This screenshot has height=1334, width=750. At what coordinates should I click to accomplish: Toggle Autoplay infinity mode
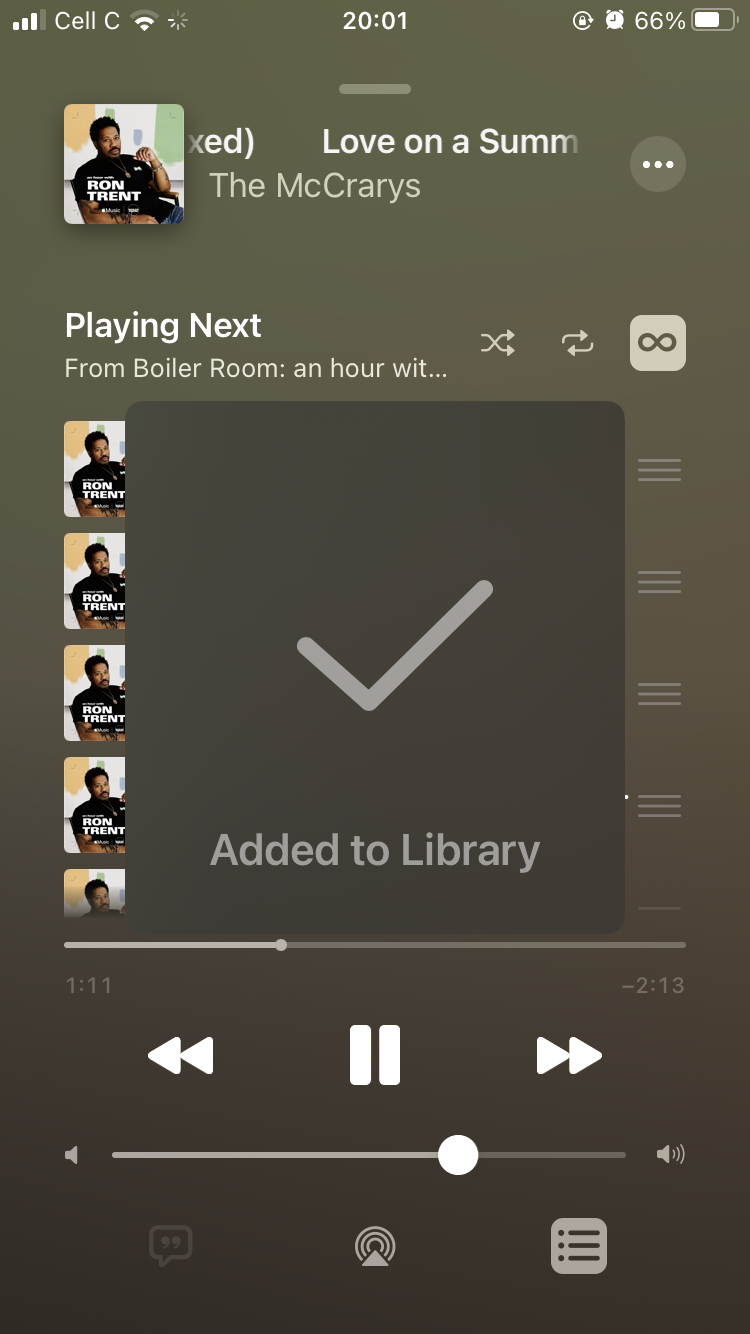[657, 342]
